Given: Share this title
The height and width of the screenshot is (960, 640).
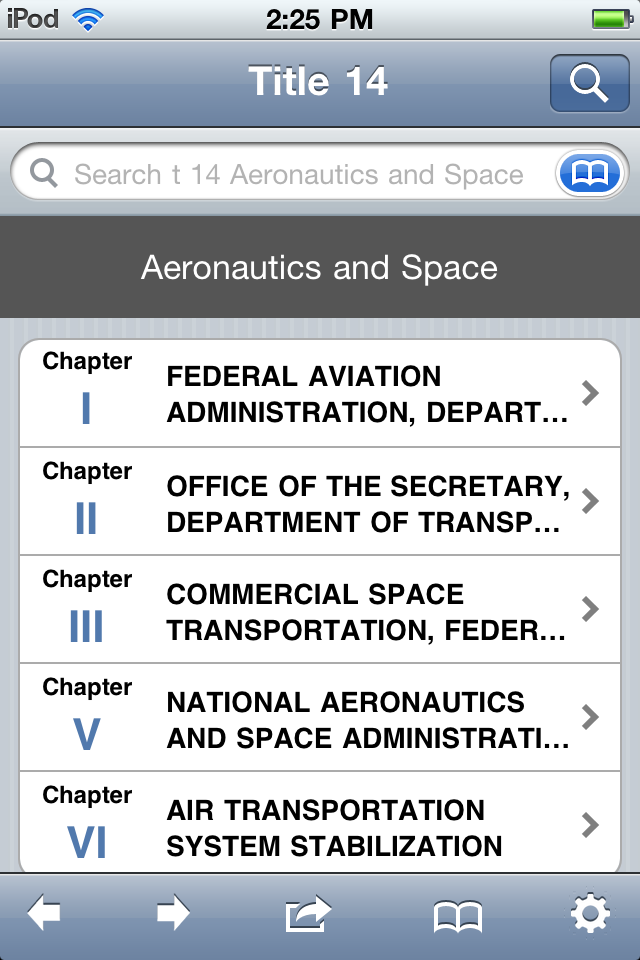Looking at the screenshot, I should pos(307,914).
